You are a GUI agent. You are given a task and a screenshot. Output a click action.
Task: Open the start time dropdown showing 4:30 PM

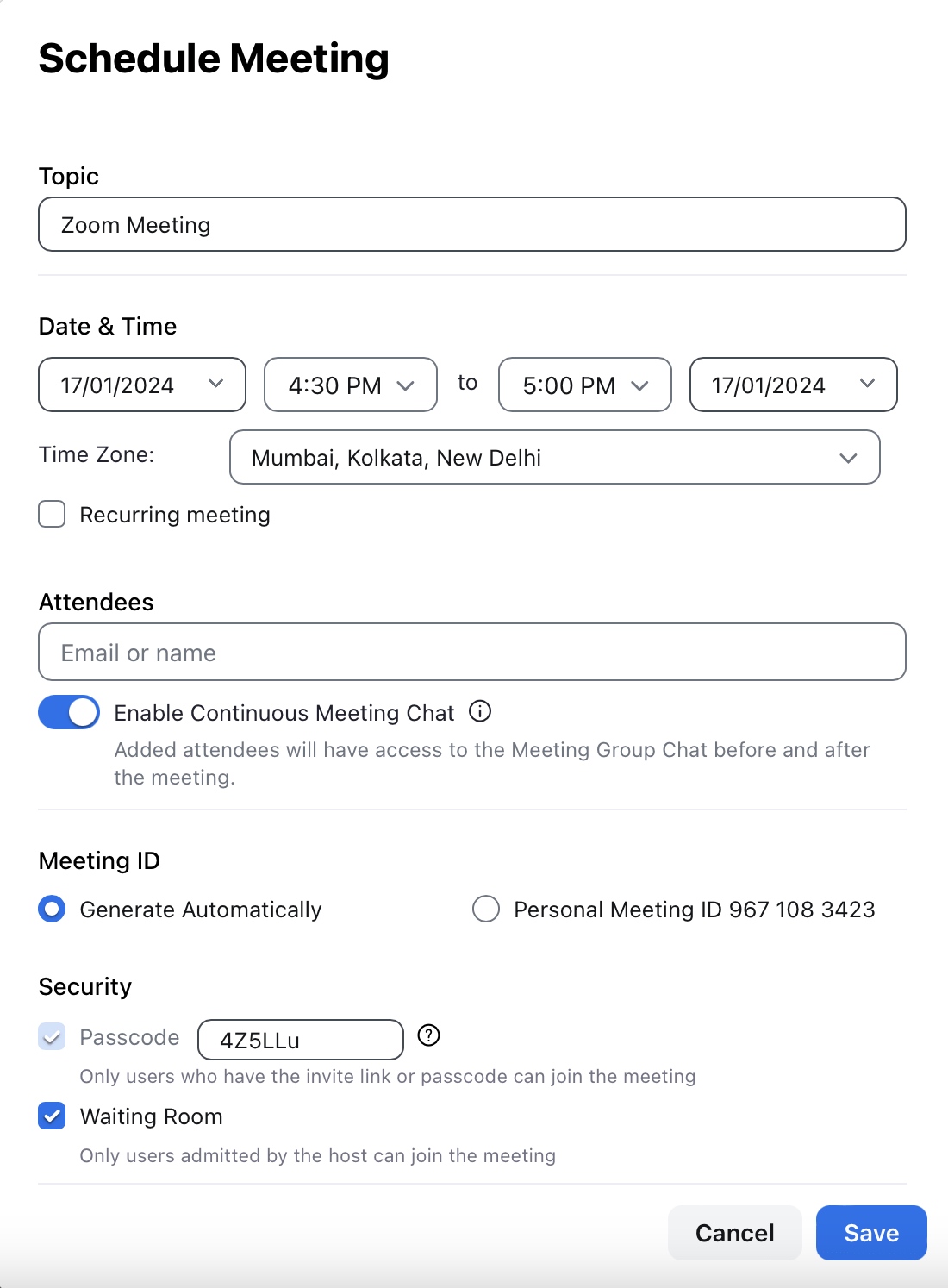click(x=350, y=385)
